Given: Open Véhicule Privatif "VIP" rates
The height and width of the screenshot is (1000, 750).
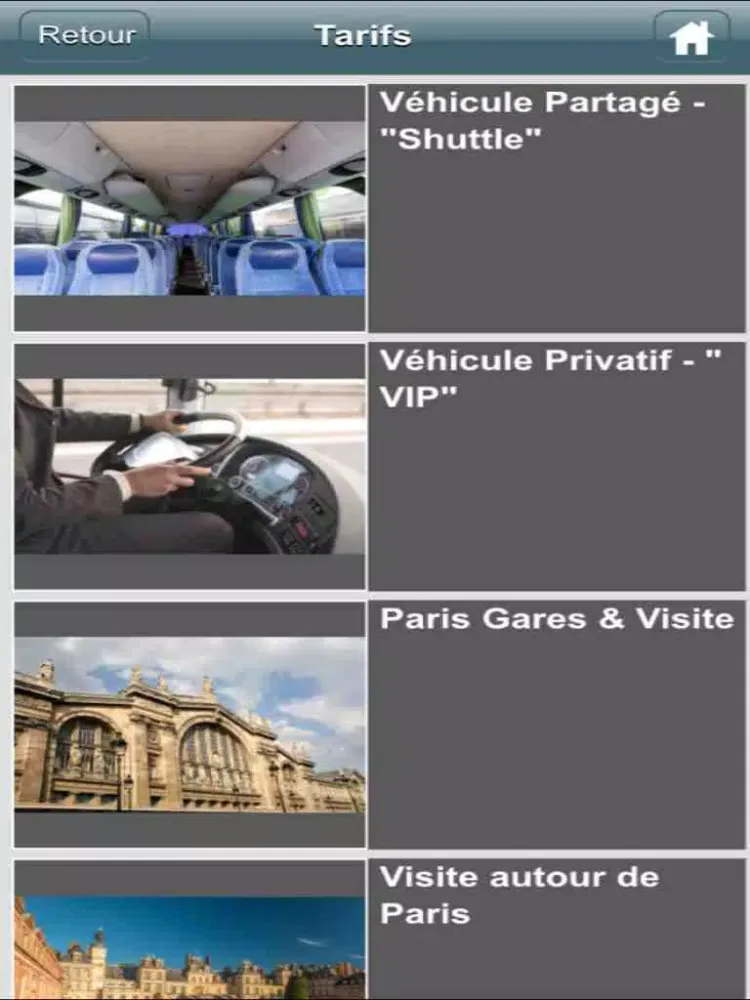Looking at the screenshot, I should click(379, 466).
